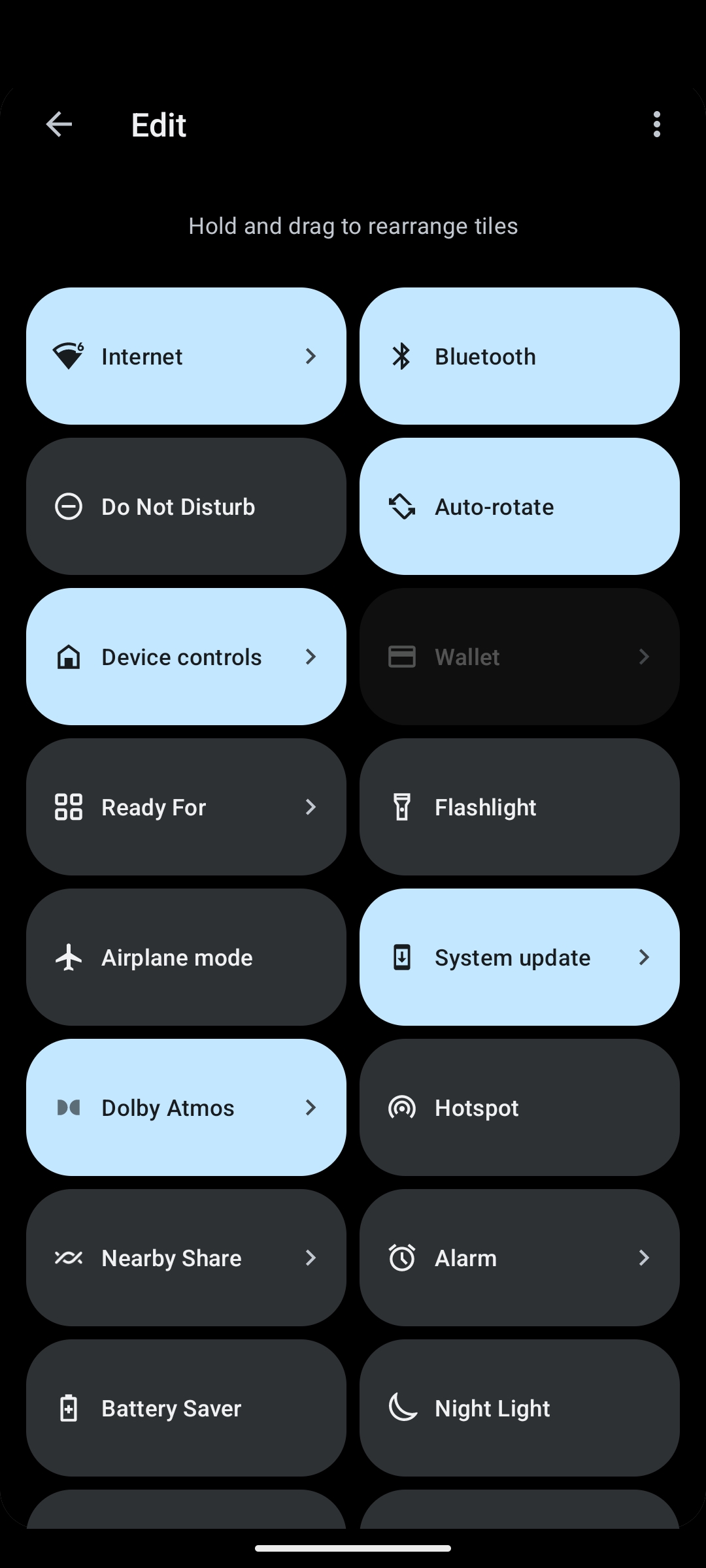Select the Night Light tile
The height and width of the screenshot is (1568, 706).
coord(520,1408)
